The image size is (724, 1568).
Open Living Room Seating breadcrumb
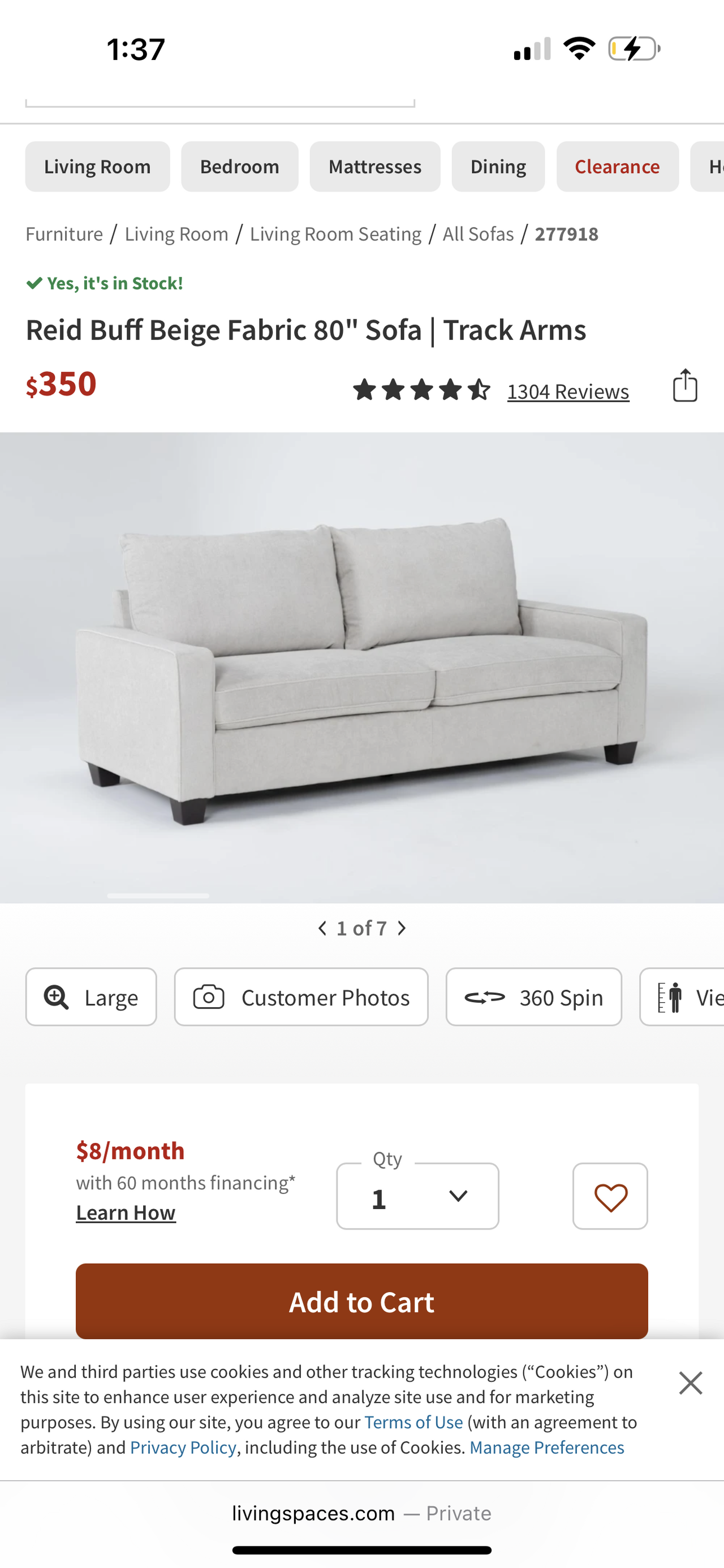335,235
